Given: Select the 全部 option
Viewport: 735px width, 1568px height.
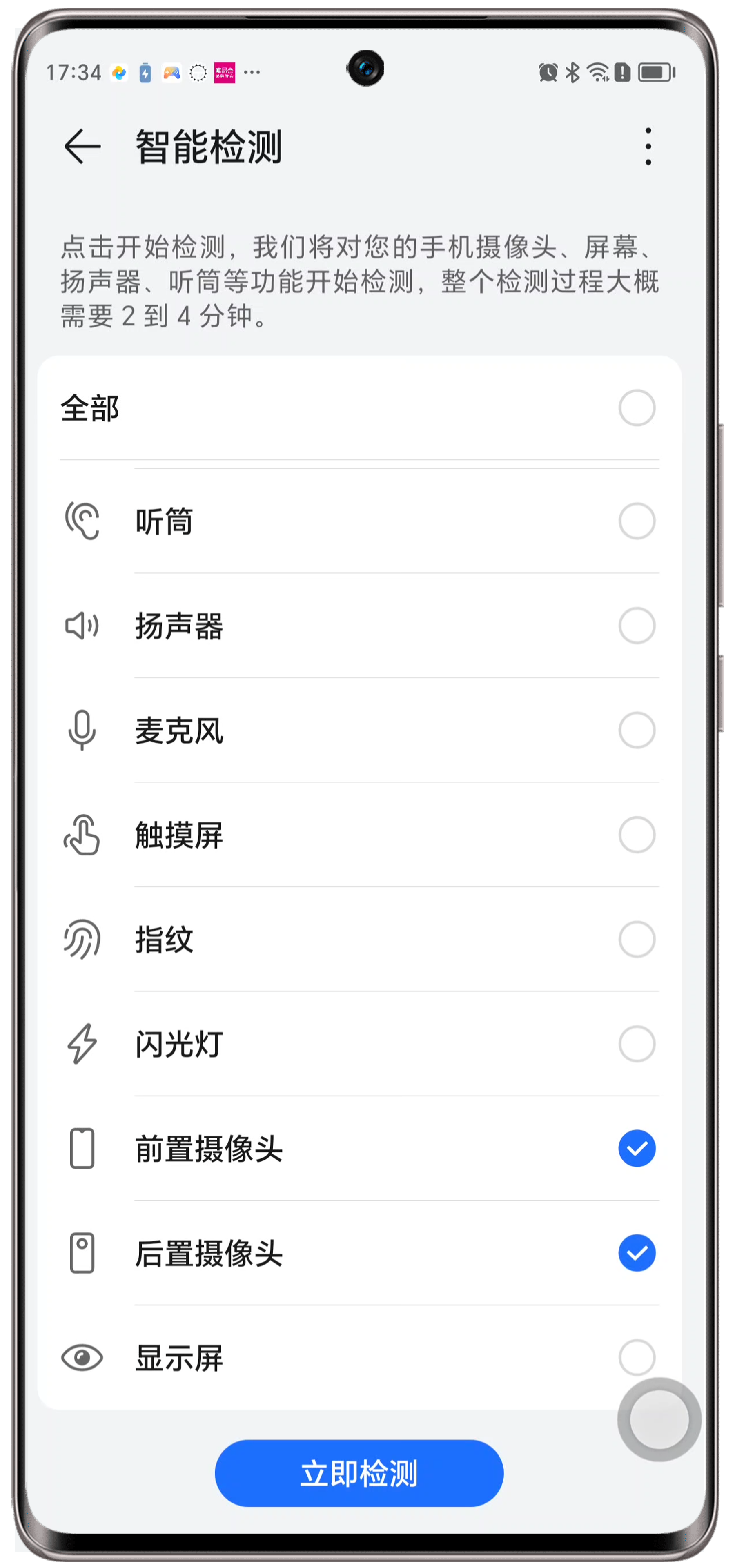Looking at the screenshot, I should [x=637, y=407].
